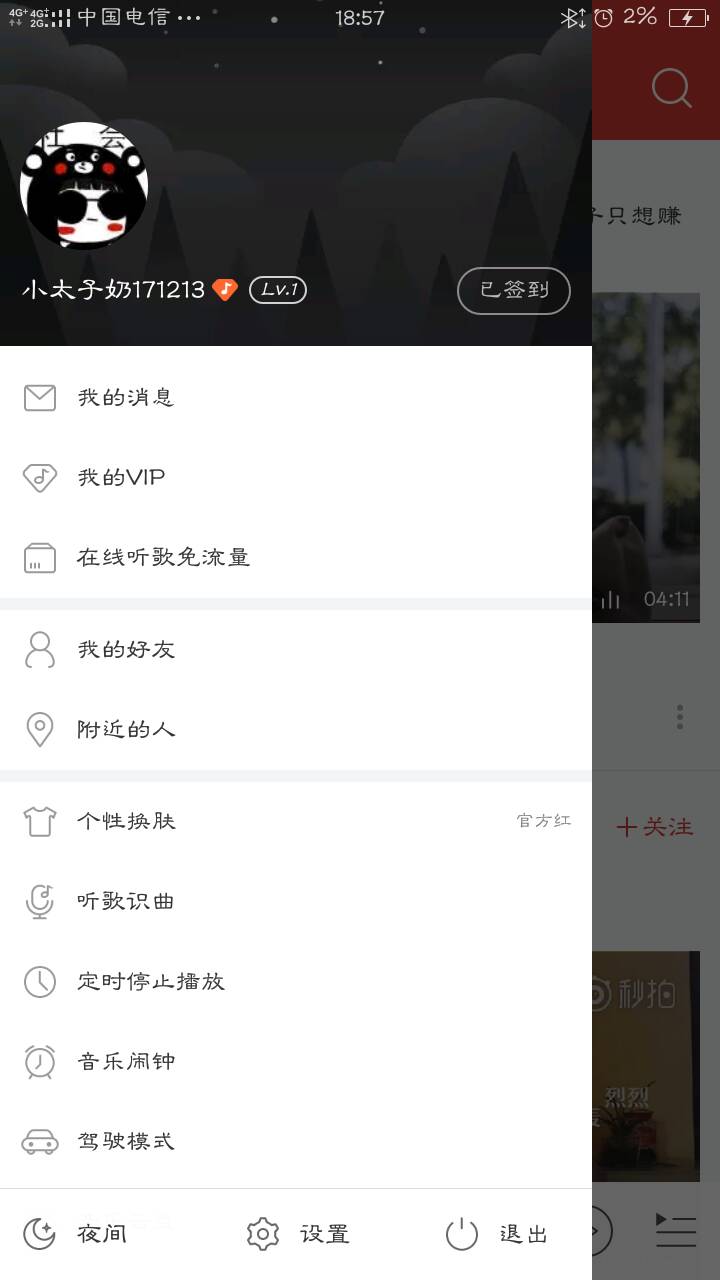Image resolution: width=720 pixels, height=1280 pixels.
Task: Tap the 已签到 check-in button
Action: 514,290
